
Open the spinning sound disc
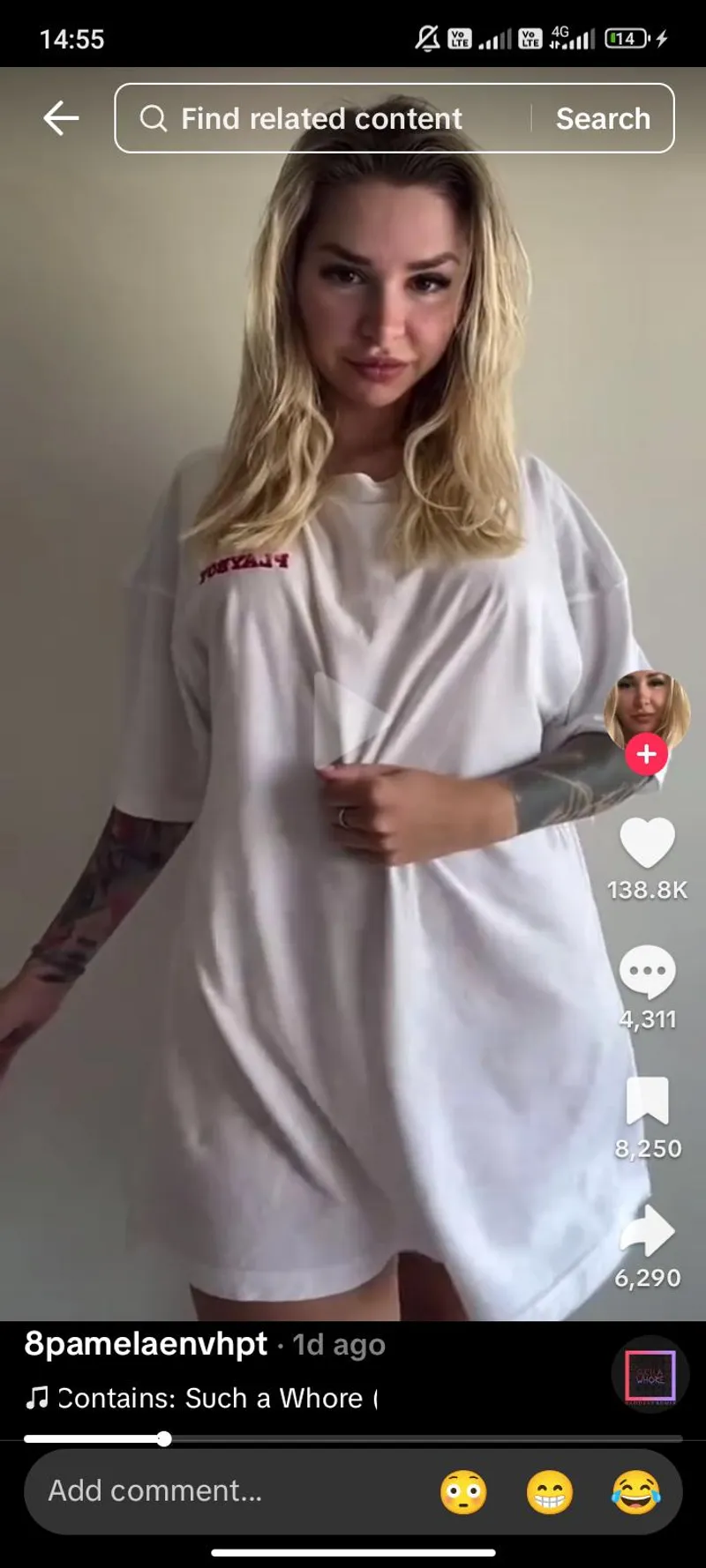650,1374
